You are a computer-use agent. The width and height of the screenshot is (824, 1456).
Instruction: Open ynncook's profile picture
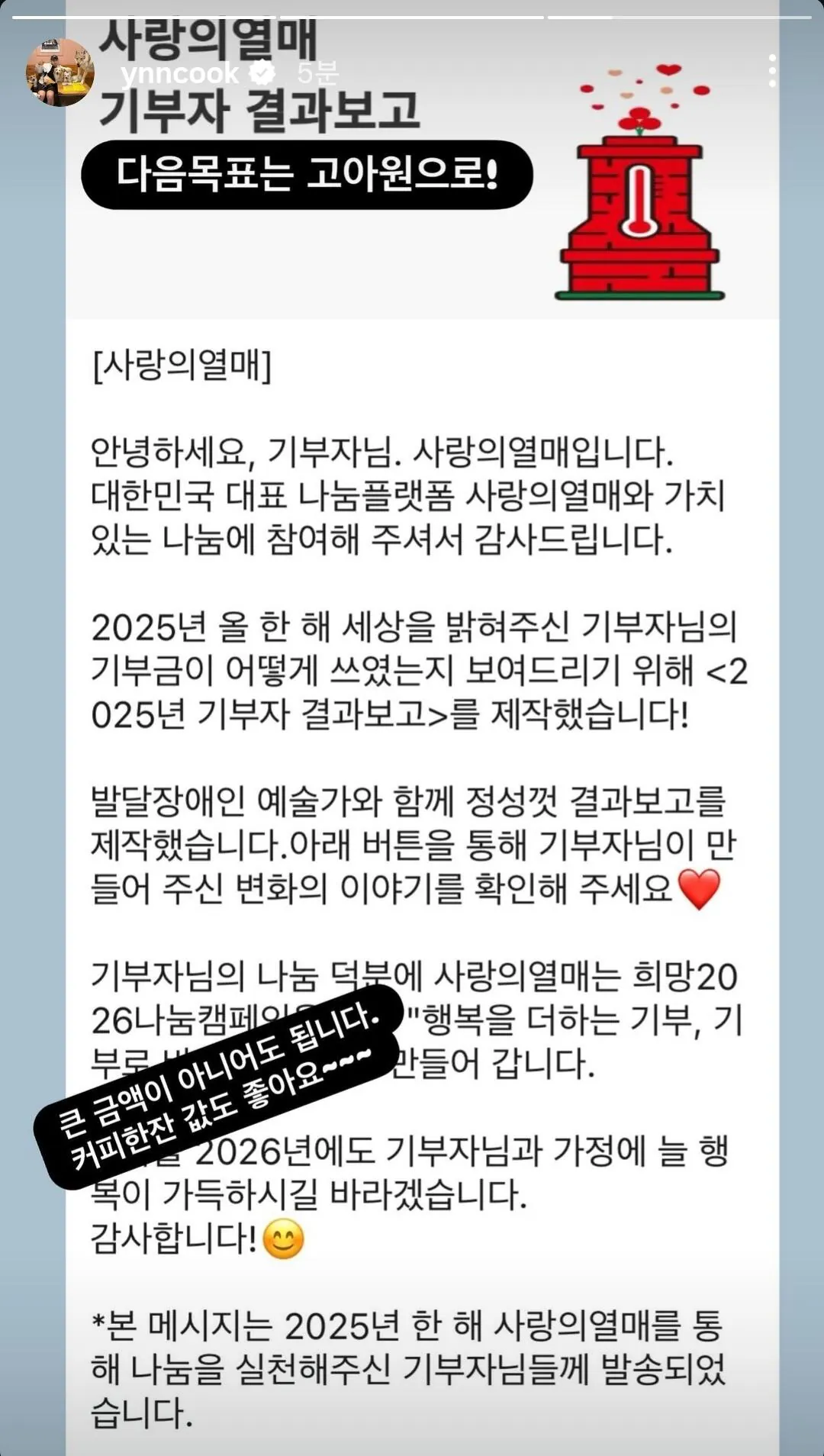pos(60,73)
